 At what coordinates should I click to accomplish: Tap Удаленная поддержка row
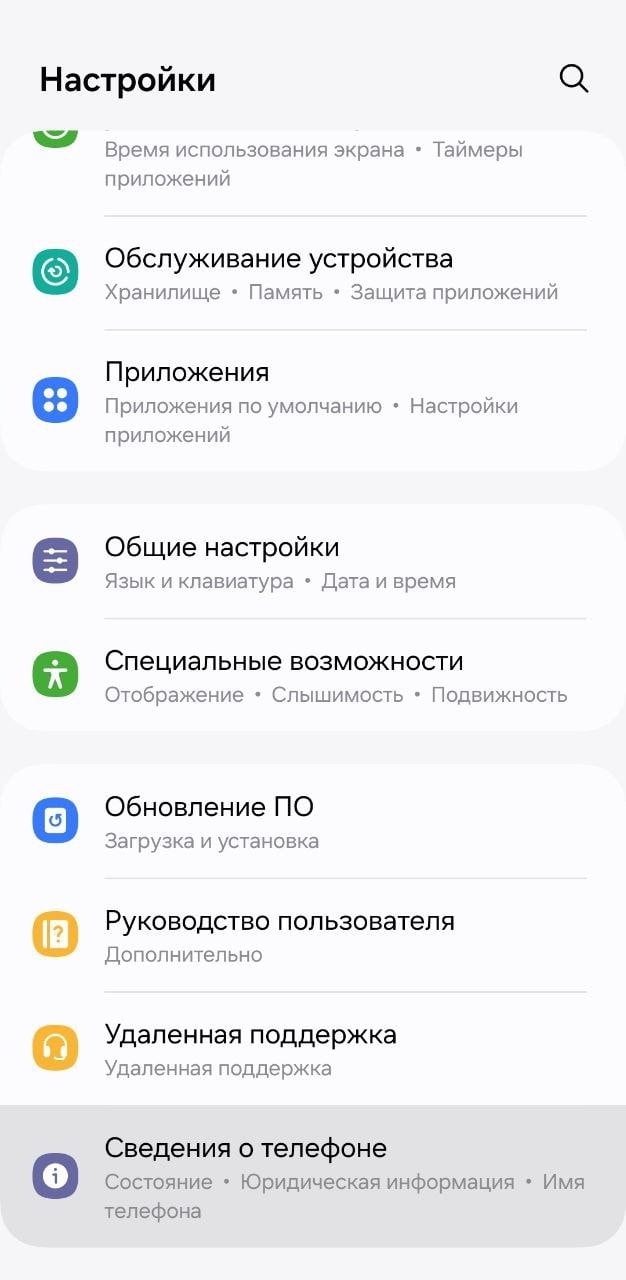313,1049
